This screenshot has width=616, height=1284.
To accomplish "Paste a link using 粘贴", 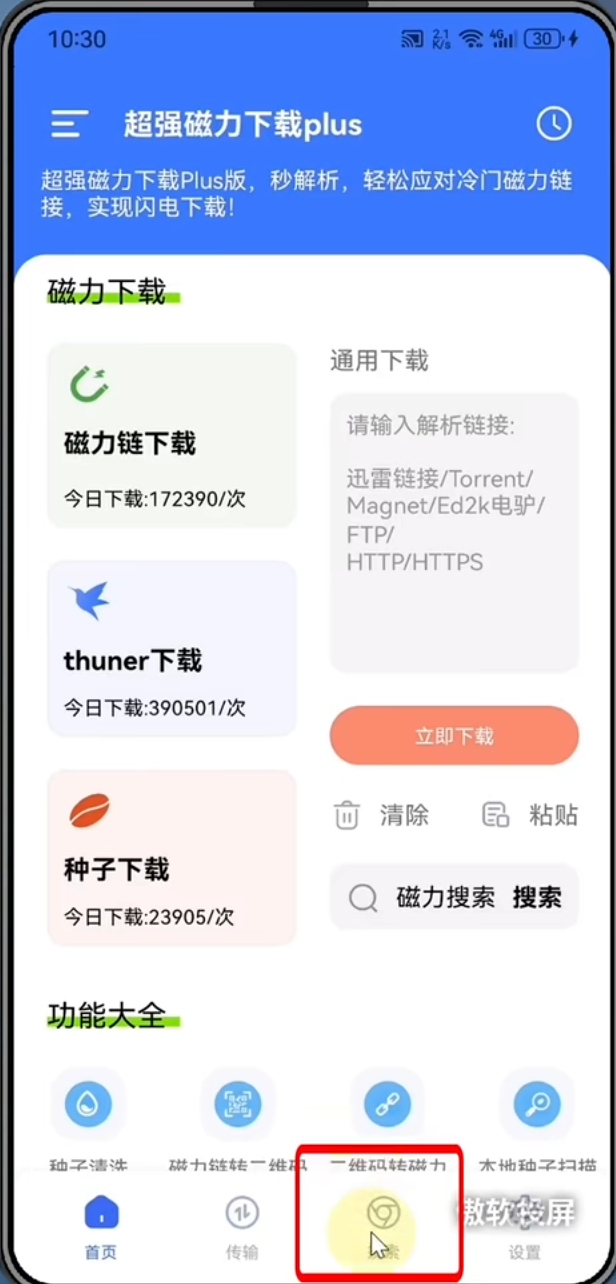I will pos(531,815).
